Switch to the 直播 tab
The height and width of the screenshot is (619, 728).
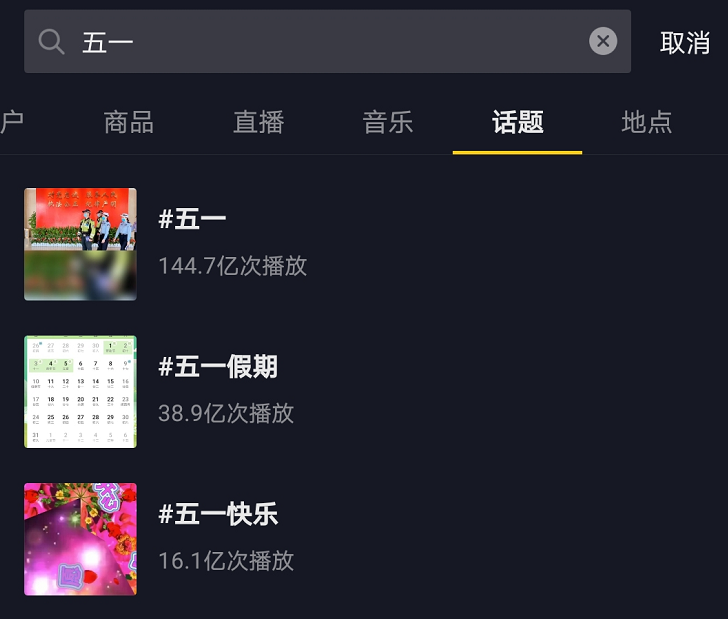[x=259, y=122]
